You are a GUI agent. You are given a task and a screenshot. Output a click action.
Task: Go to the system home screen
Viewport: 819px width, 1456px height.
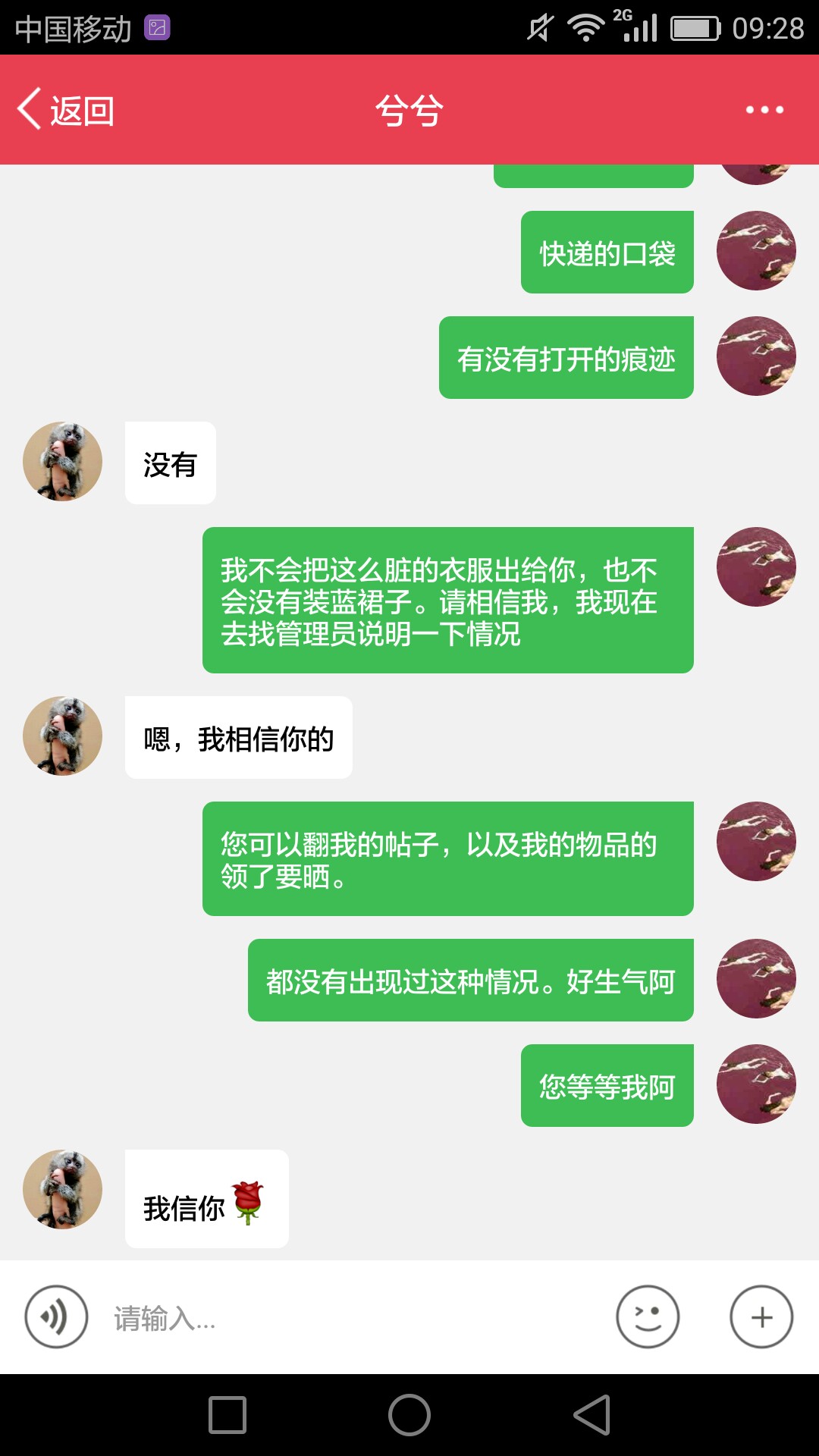[409, 1415]
